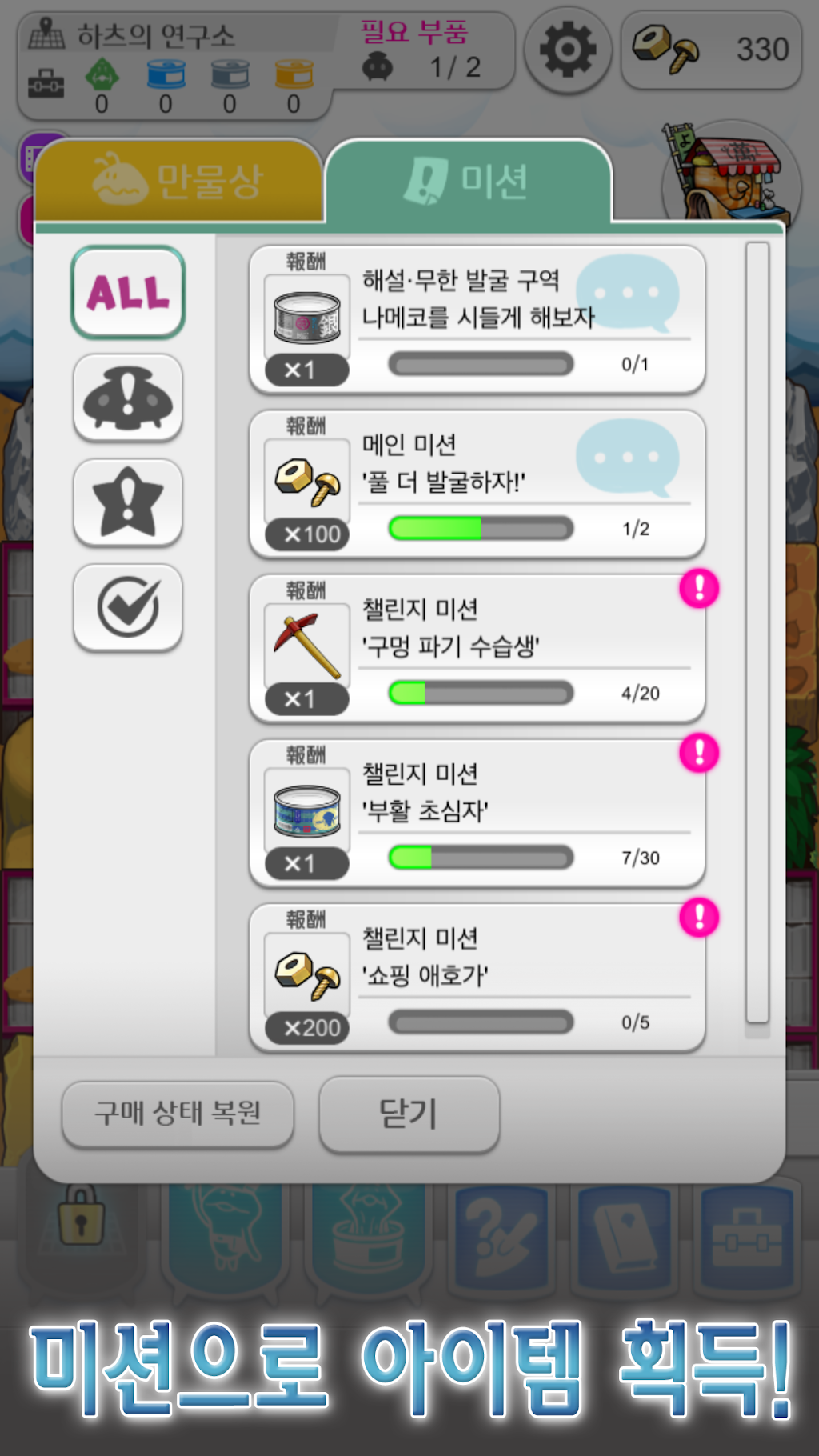Filter by the star challenge missions icon
The height and width of the screenshot is (1456, 819).
pos(128,502)
